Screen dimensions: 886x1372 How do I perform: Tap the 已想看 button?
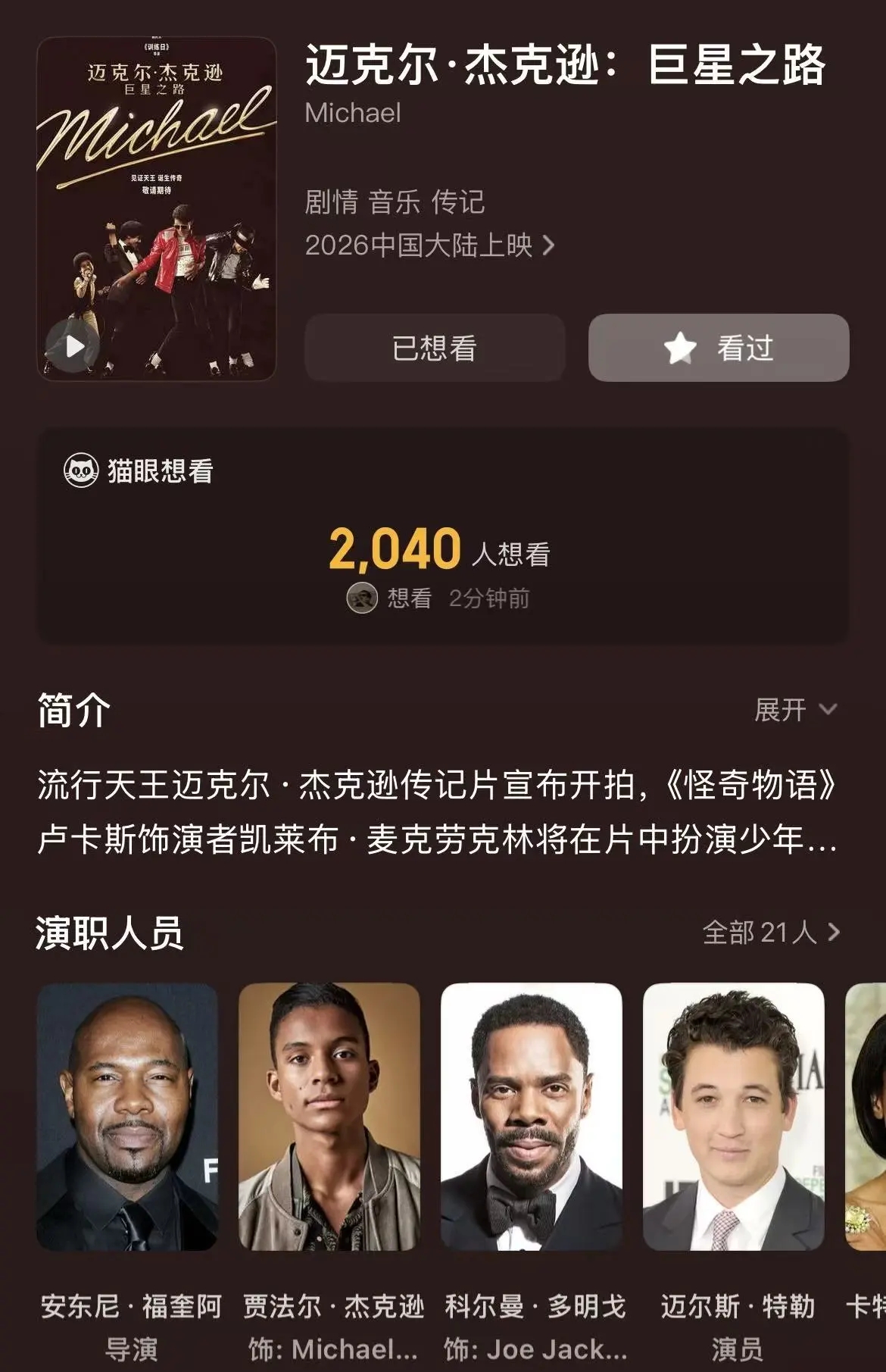tap(435, 348)
